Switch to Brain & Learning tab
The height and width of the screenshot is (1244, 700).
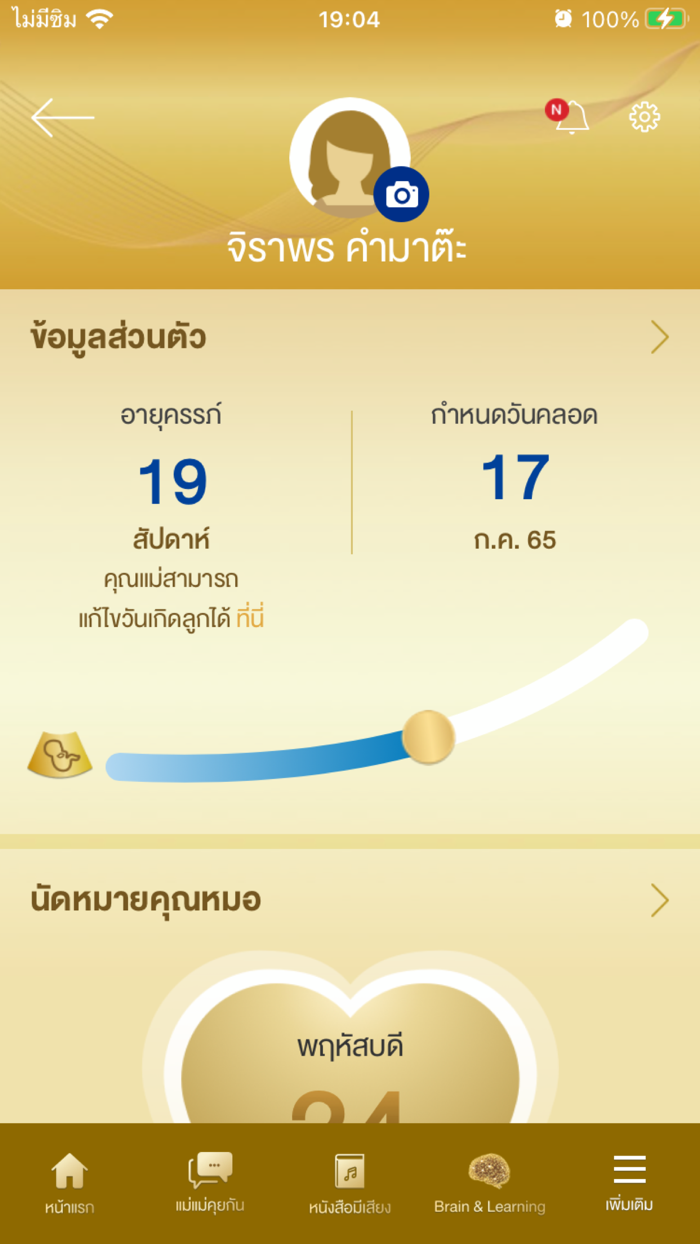(490, 1183)
